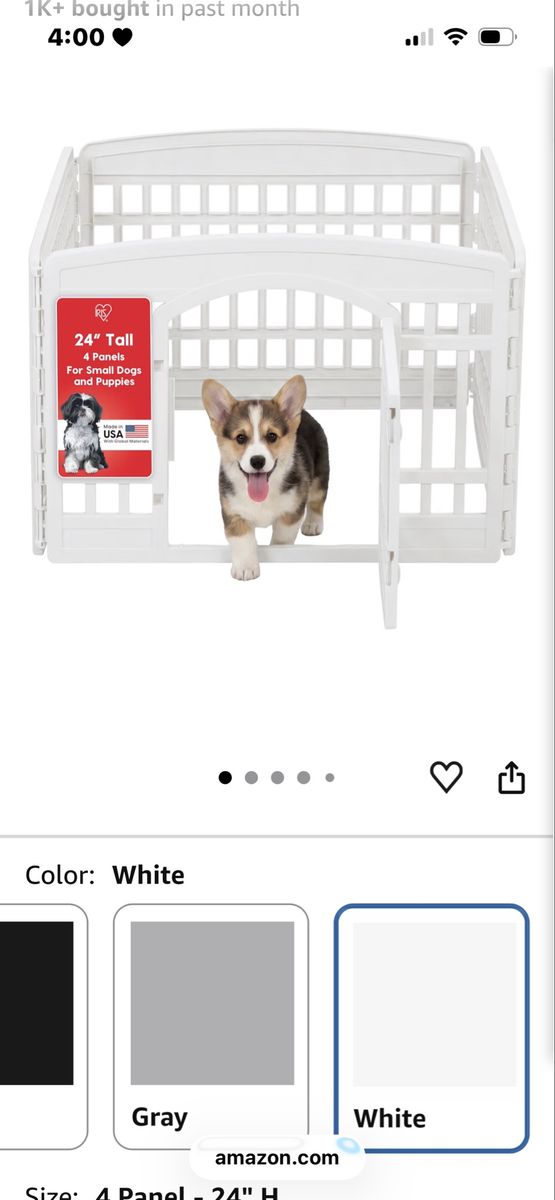Add this playpen to your wishlist with the heart
This screenshot has width=555, height=1200.
446,777
